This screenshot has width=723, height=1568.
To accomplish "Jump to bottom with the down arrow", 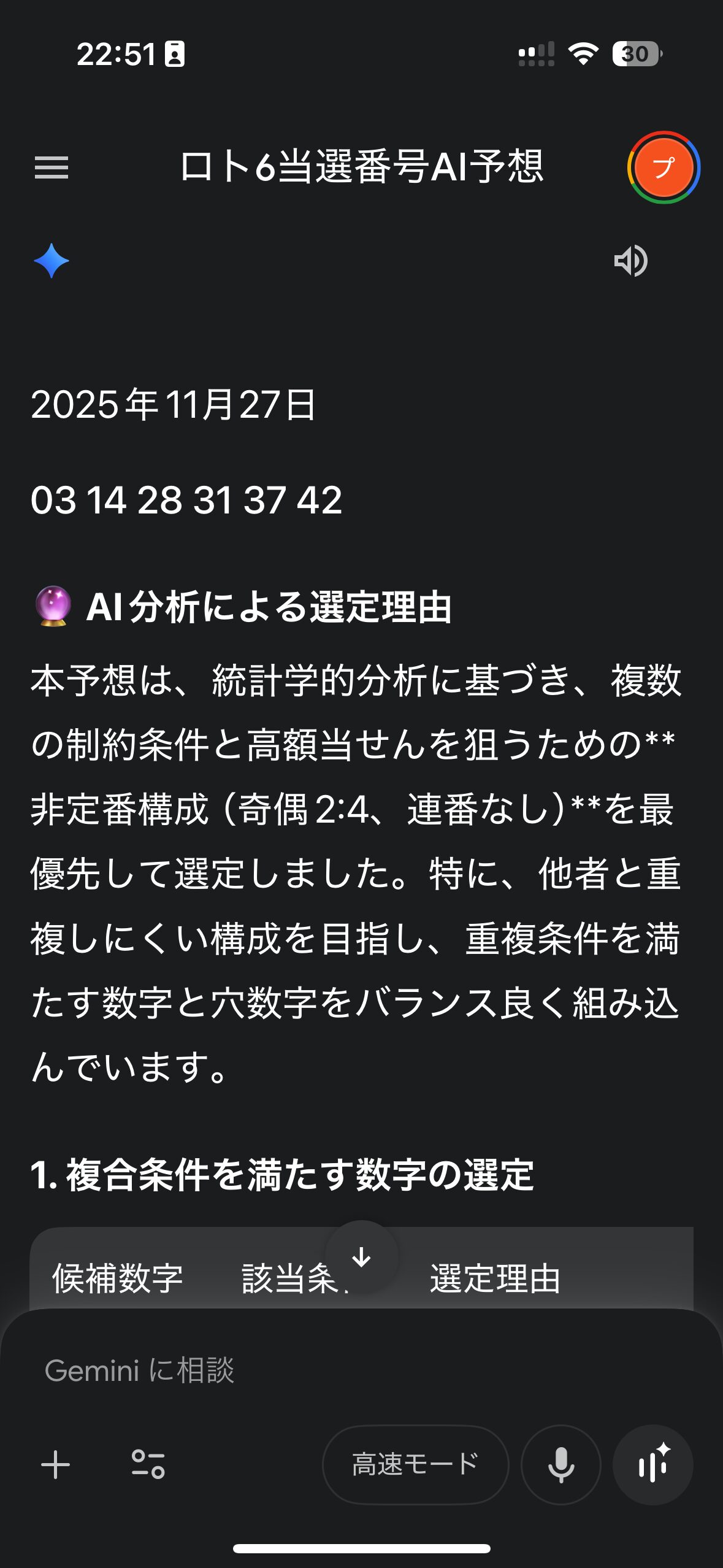I will click(362, 1257).
